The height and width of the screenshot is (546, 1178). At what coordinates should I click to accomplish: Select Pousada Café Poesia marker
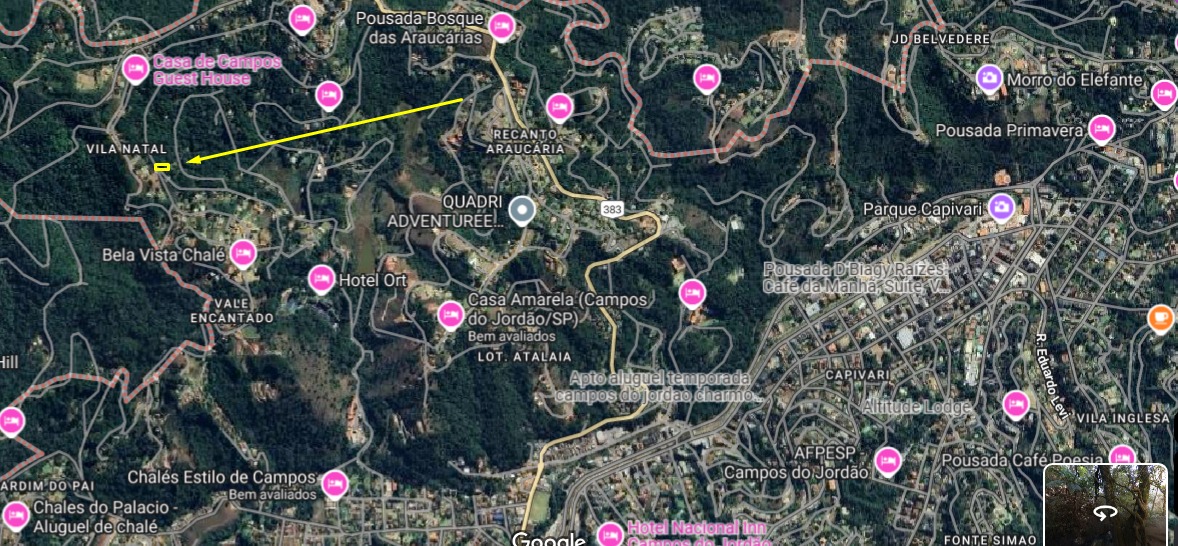pos(1122,457)
